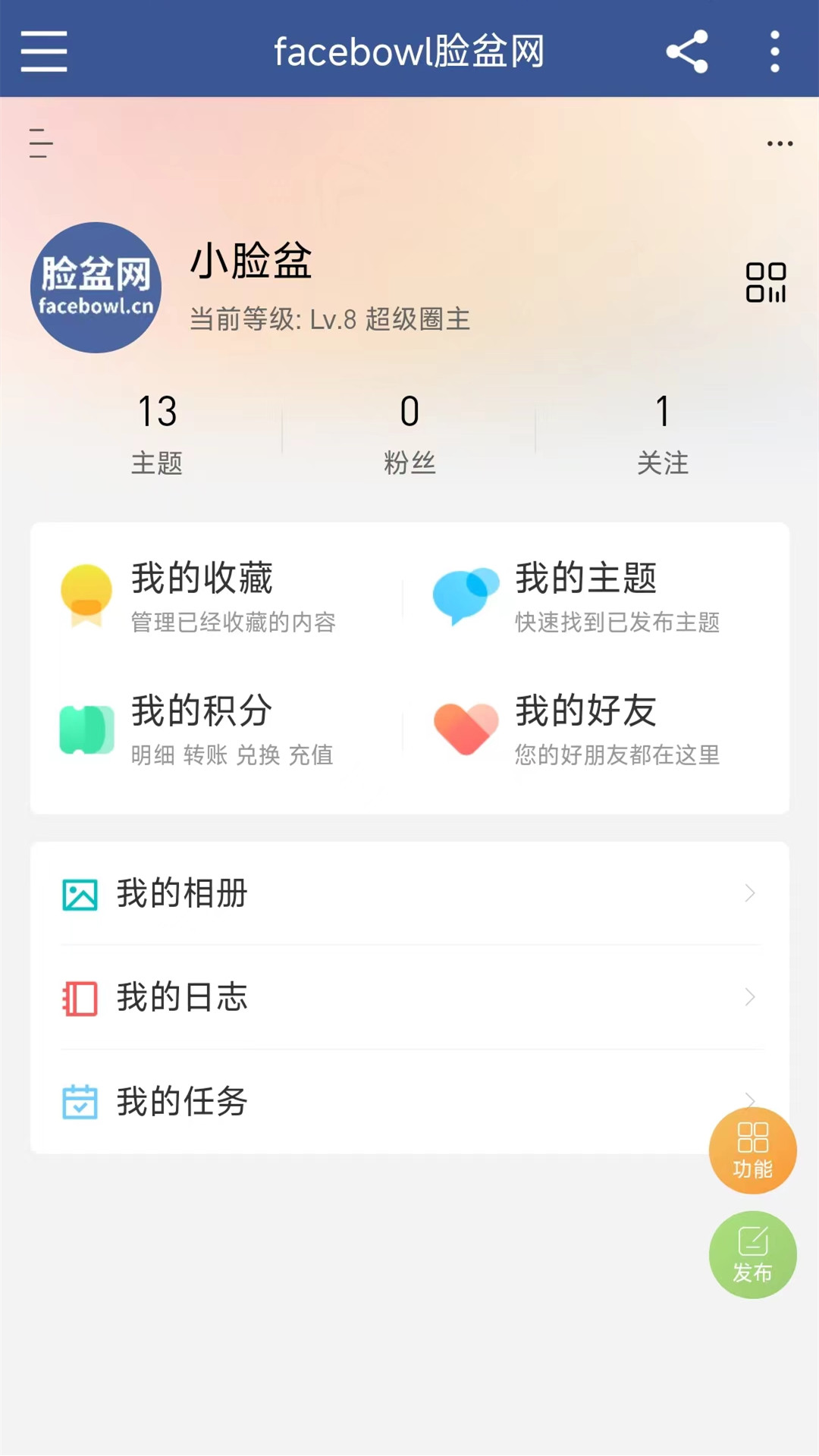The image size is (819, 1456).
Task: Open the hamburger drawer menu
Action: pyautogui.click(x=44, y=52)
